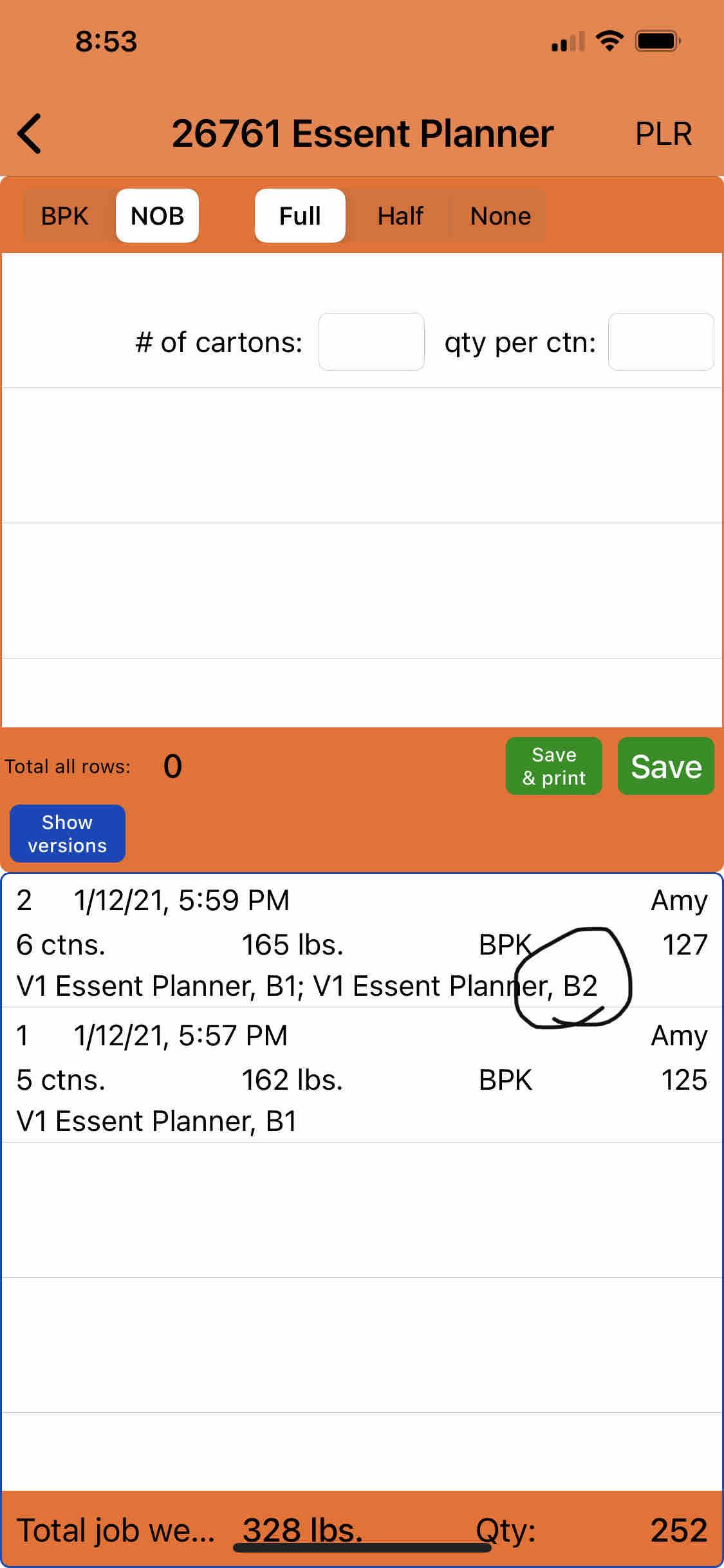Image resolution: width=724 pixels, height=1568 pixels.
Task: Tap the Save & print button
Action: click(x=553, y=766)
